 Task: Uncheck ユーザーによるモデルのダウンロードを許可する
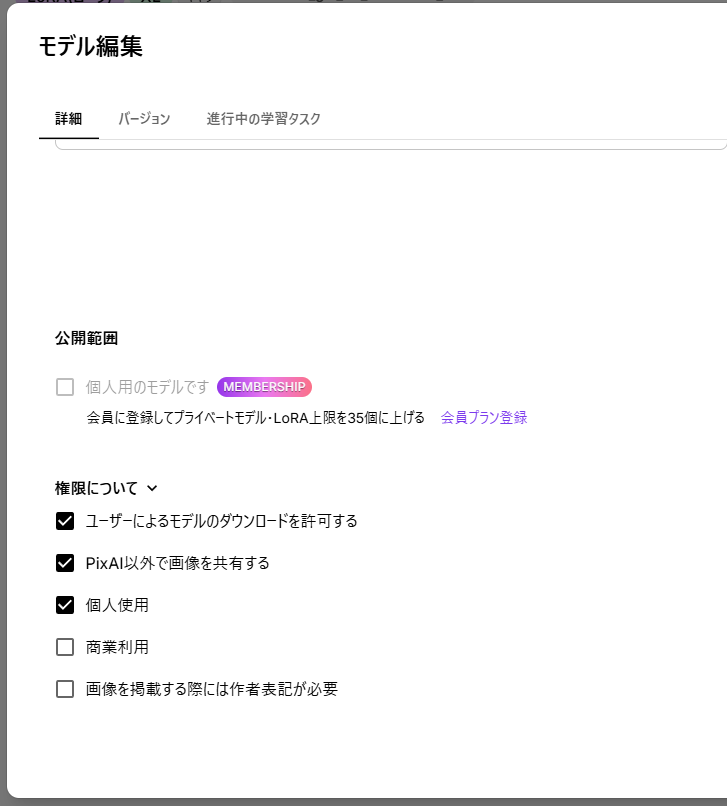(x=65, y=521)
